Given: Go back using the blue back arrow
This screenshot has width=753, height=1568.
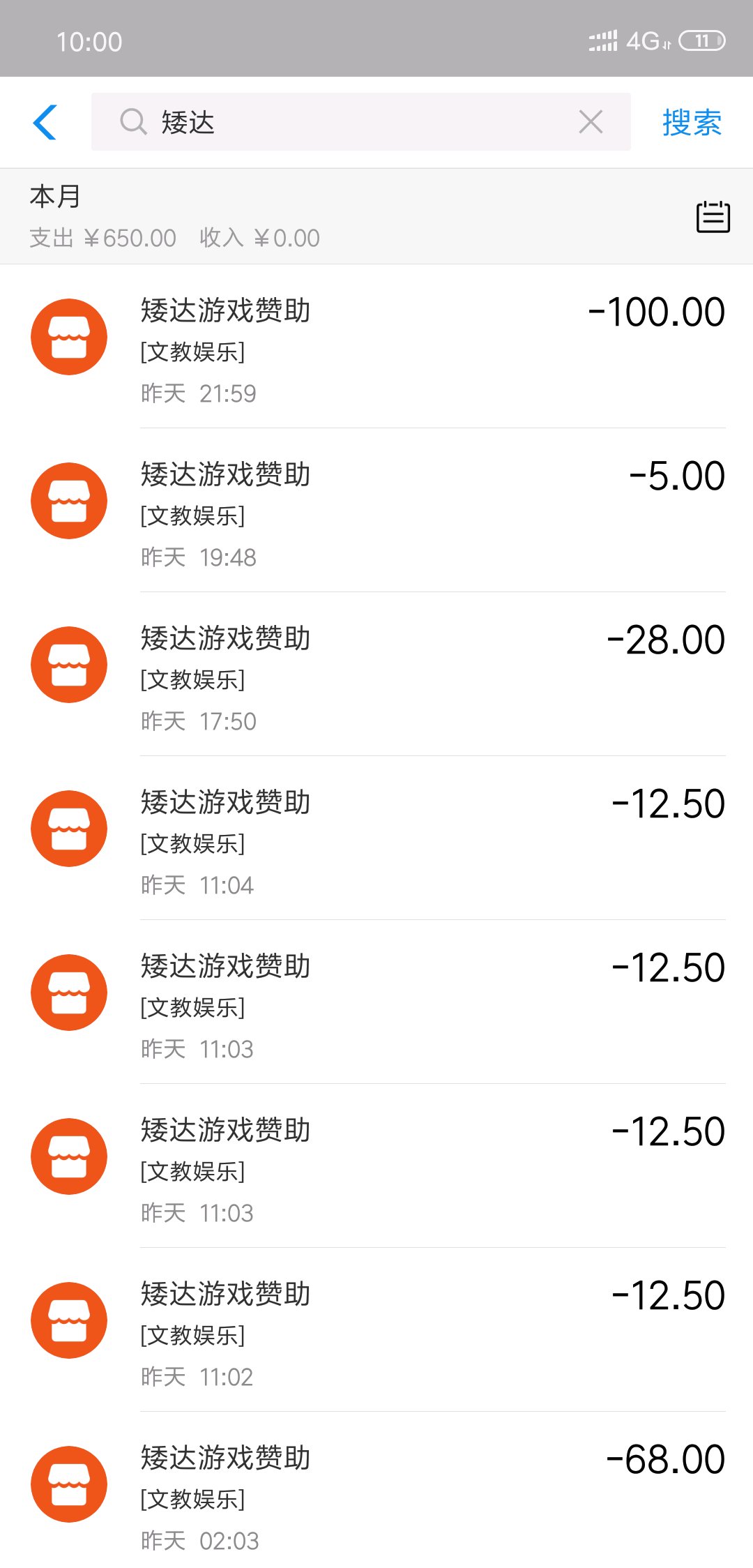Looking at the screenshot, I should coord(45,123).
